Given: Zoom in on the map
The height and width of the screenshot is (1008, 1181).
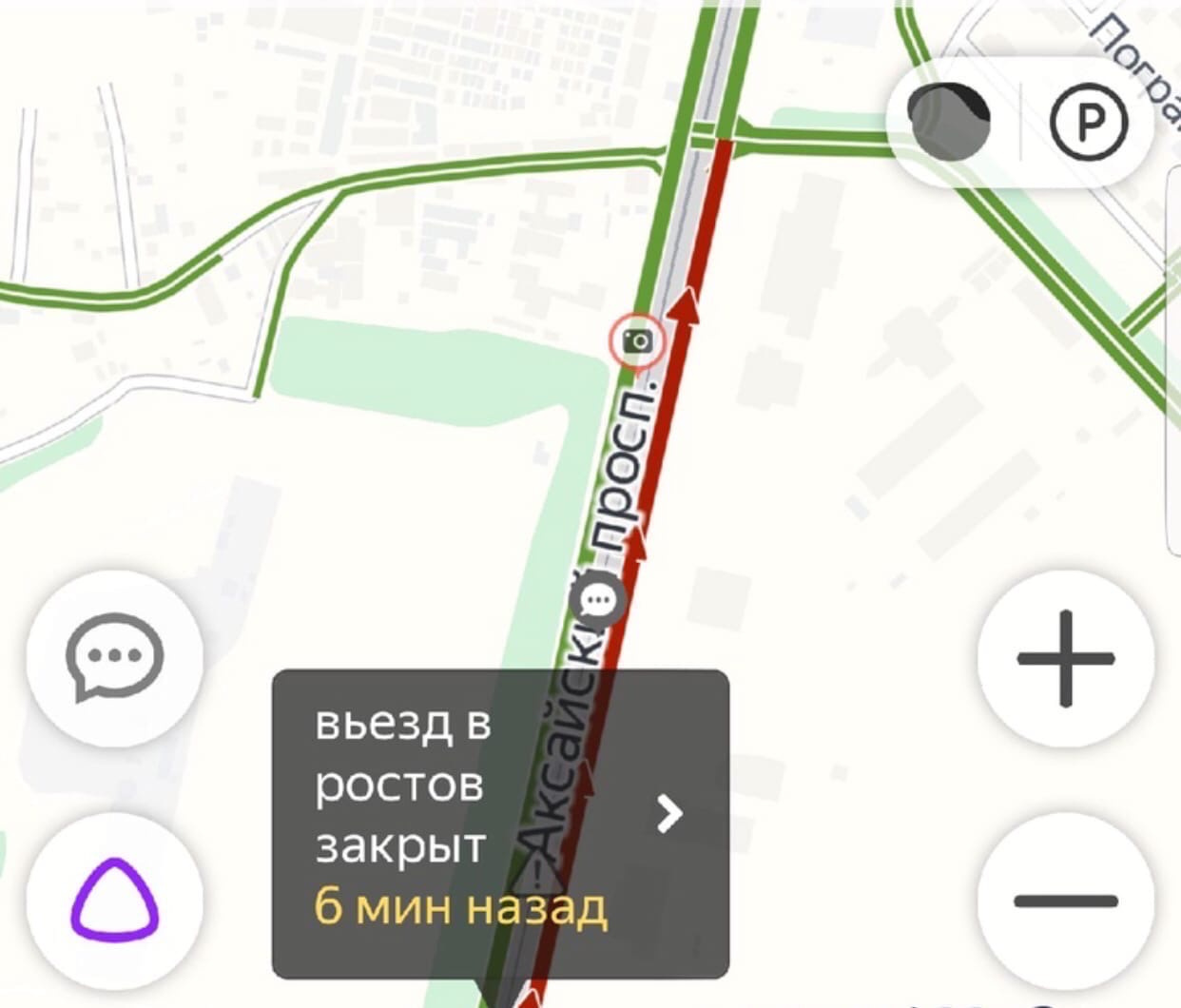Looking at the screenshot, I should pos(1065,659).
